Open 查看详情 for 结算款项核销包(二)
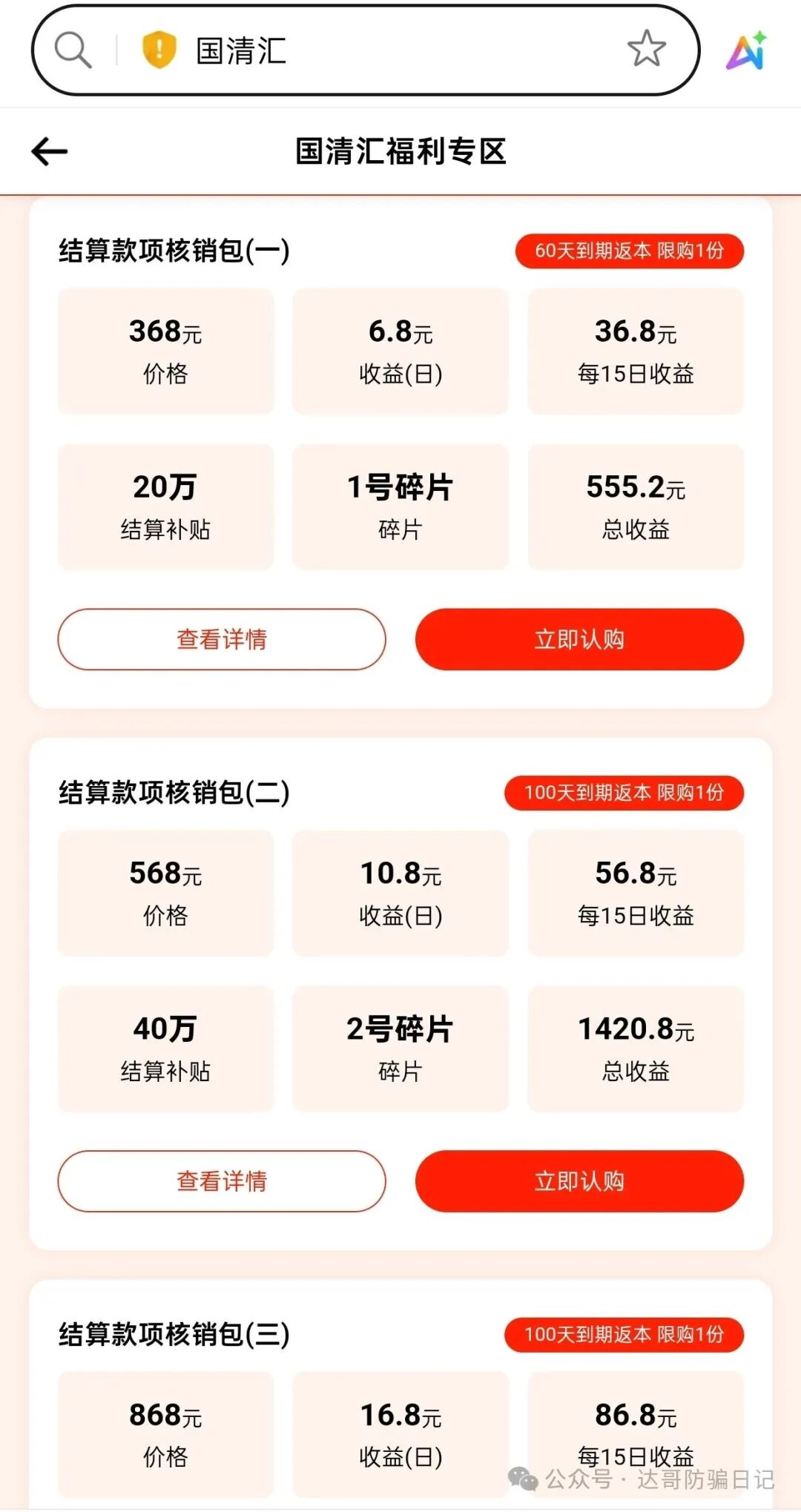The image size is (801, 1512). click(222, 1181)
